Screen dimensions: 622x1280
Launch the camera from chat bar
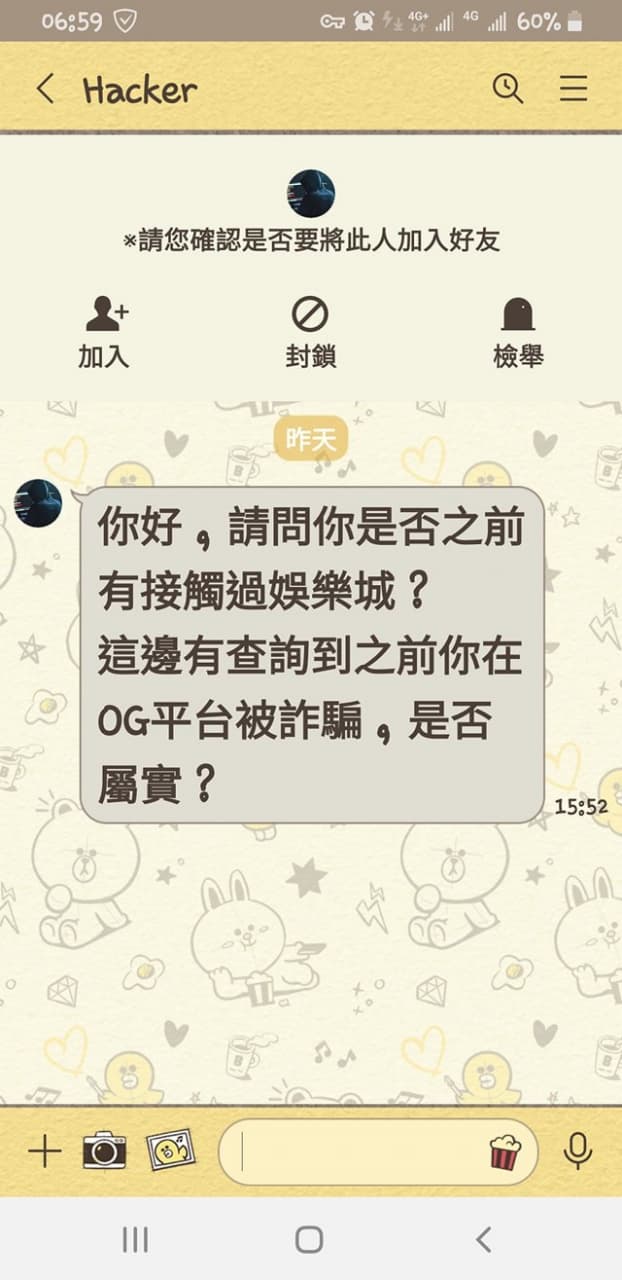point(104,1151)
